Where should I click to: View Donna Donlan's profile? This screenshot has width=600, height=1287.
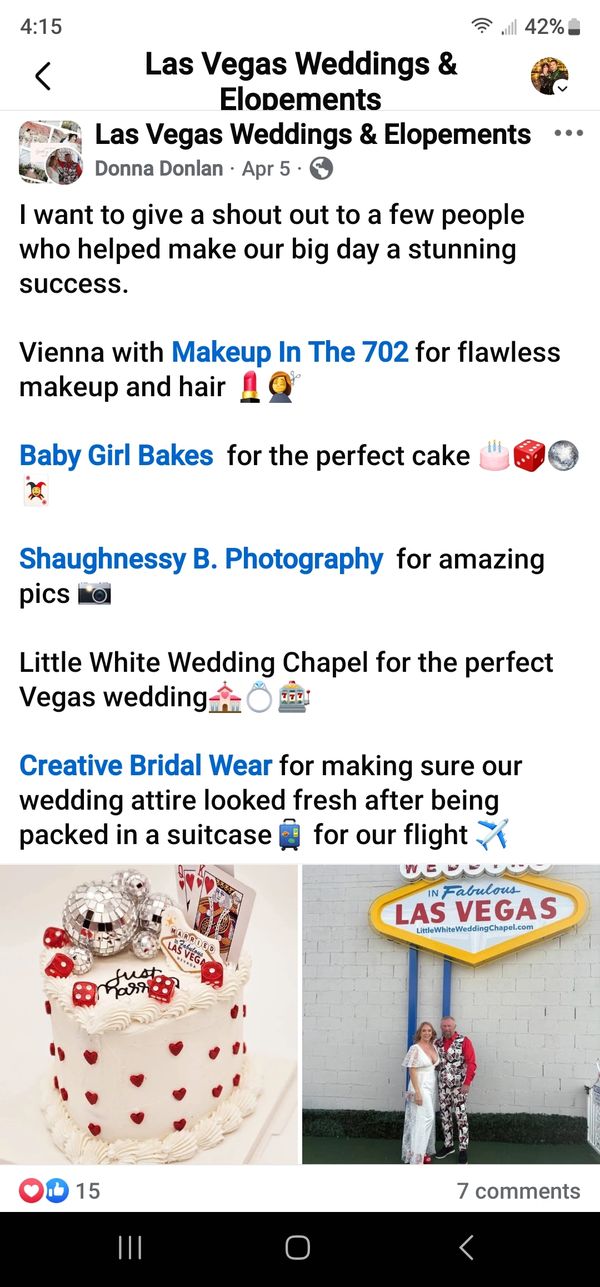pos(158,168)
